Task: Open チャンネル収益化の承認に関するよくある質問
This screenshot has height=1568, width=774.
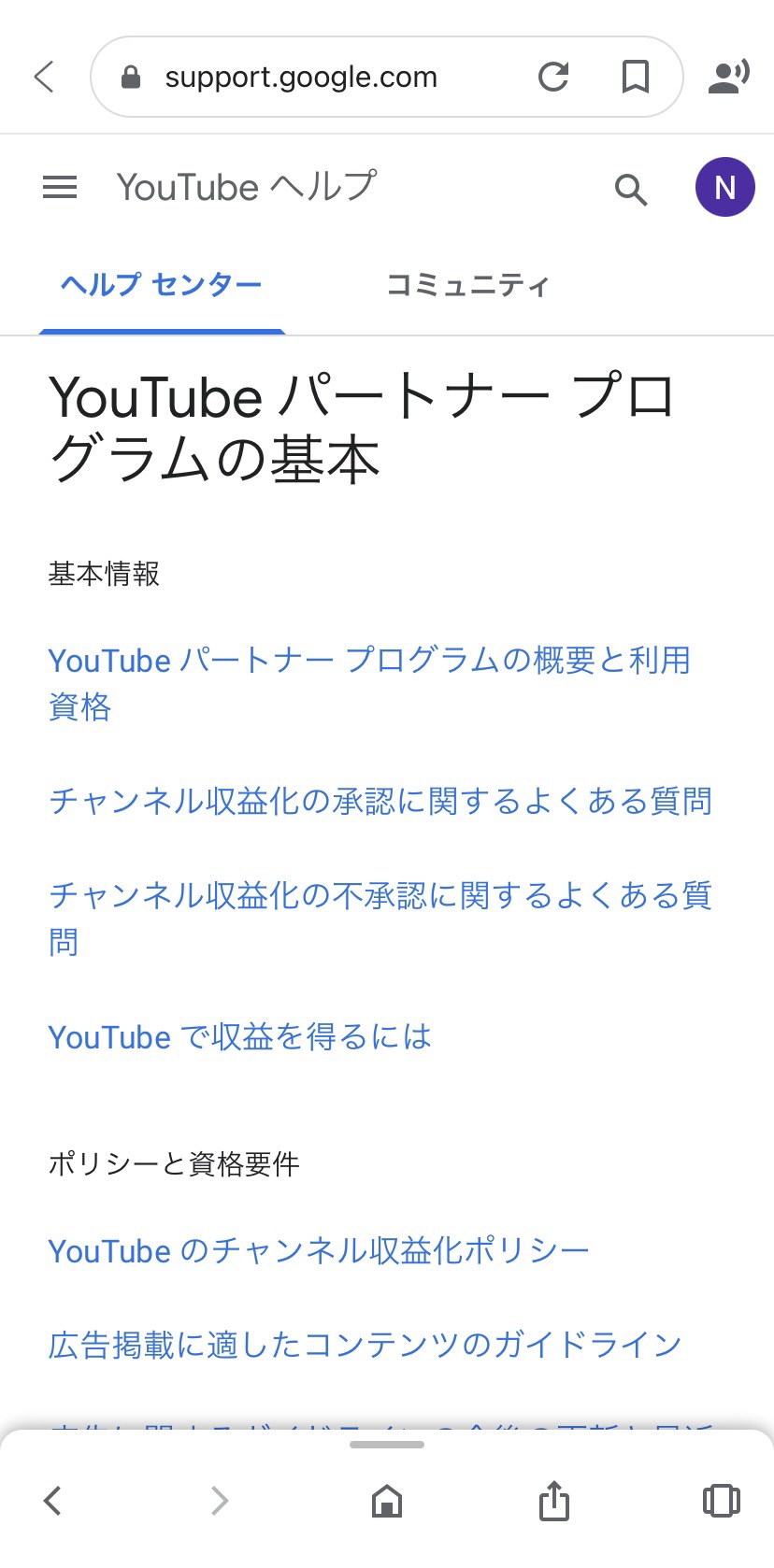Action: (380, 801)
